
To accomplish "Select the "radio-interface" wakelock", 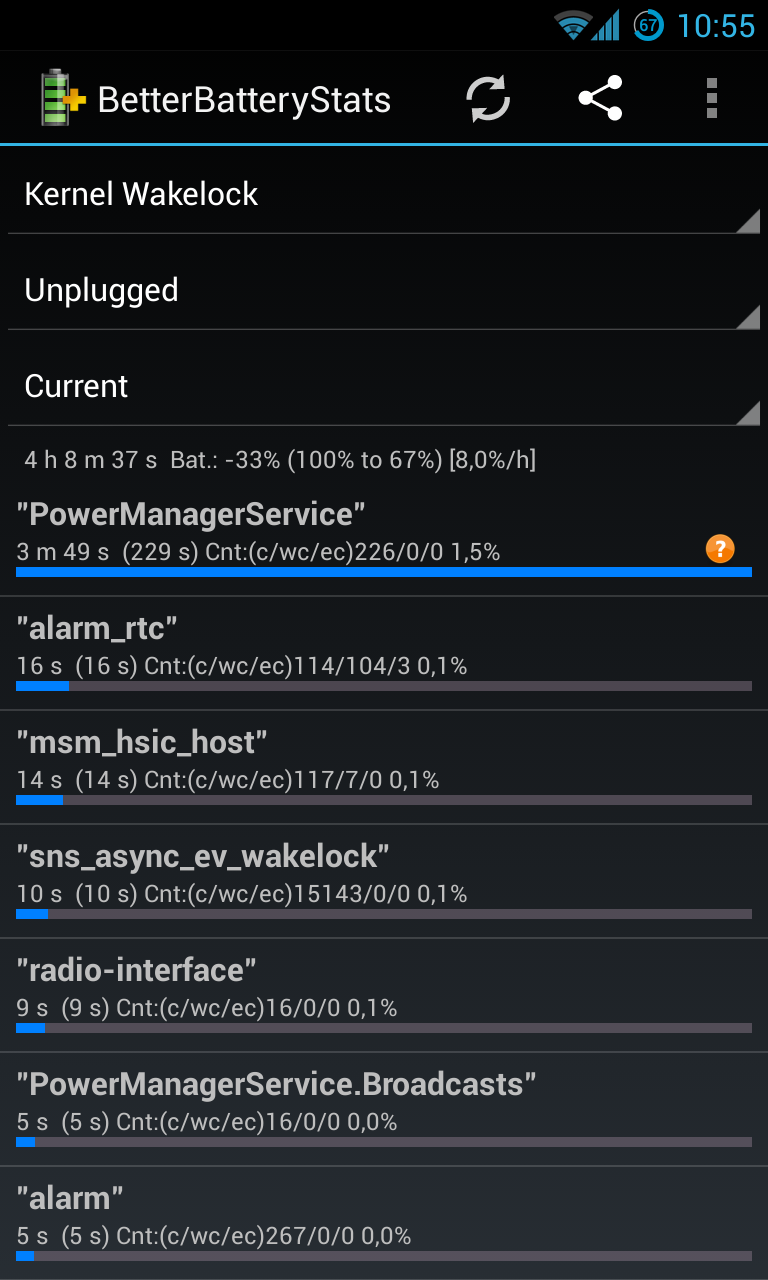I will (x=384, y=996).
